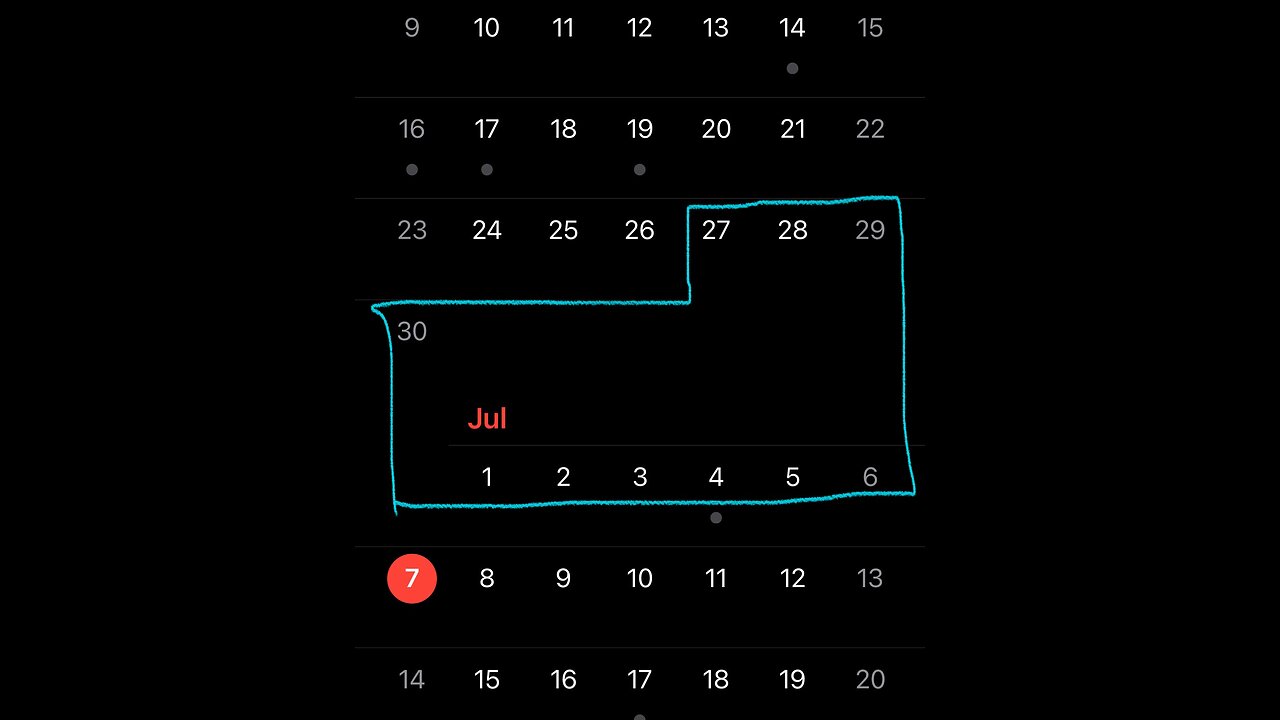The height and width of the screenshot is (720, 1280).
Task: Choose the date 22
Action: (870, 130)
